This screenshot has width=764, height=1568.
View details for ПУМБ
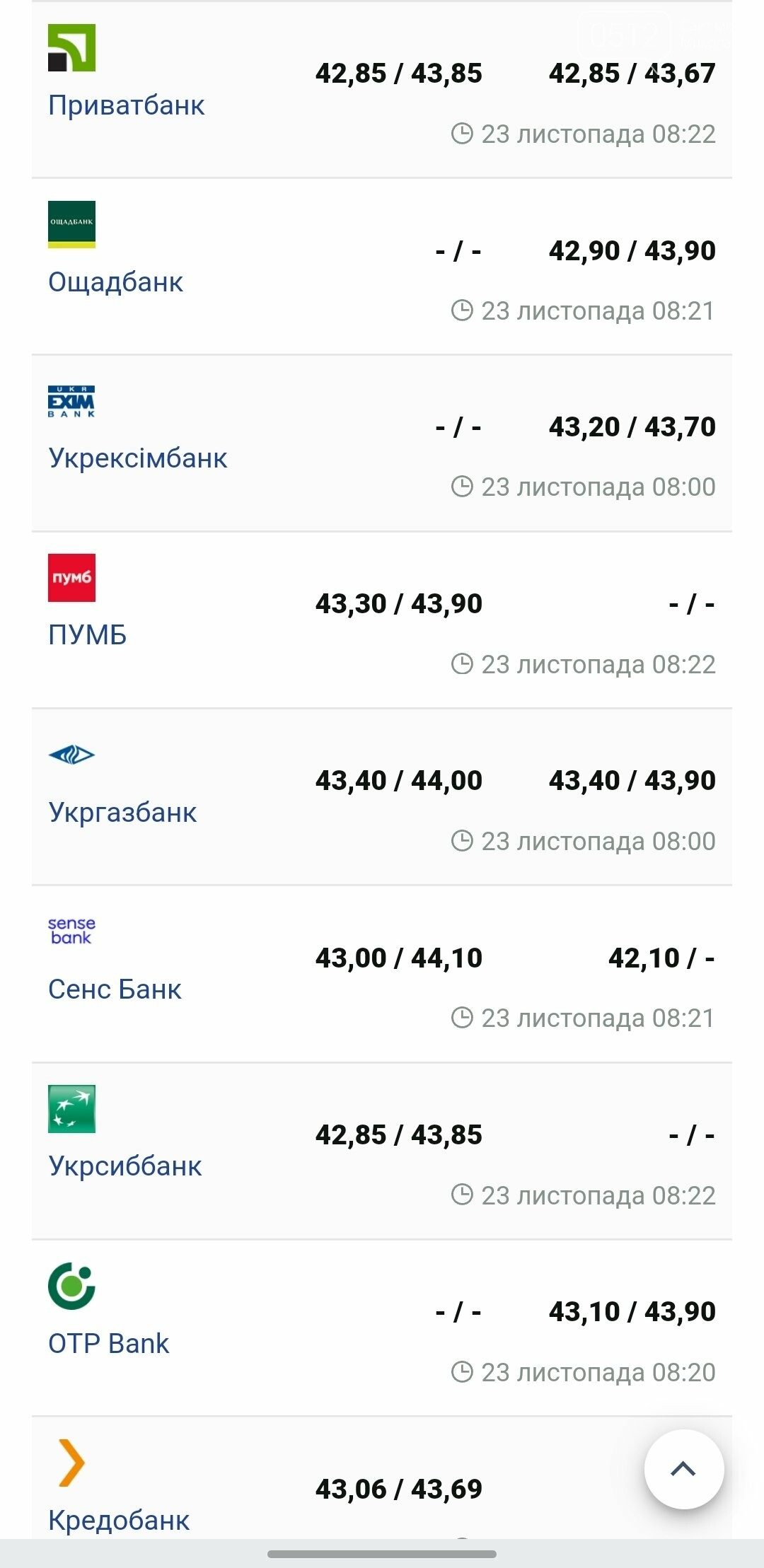coord(87,635)
